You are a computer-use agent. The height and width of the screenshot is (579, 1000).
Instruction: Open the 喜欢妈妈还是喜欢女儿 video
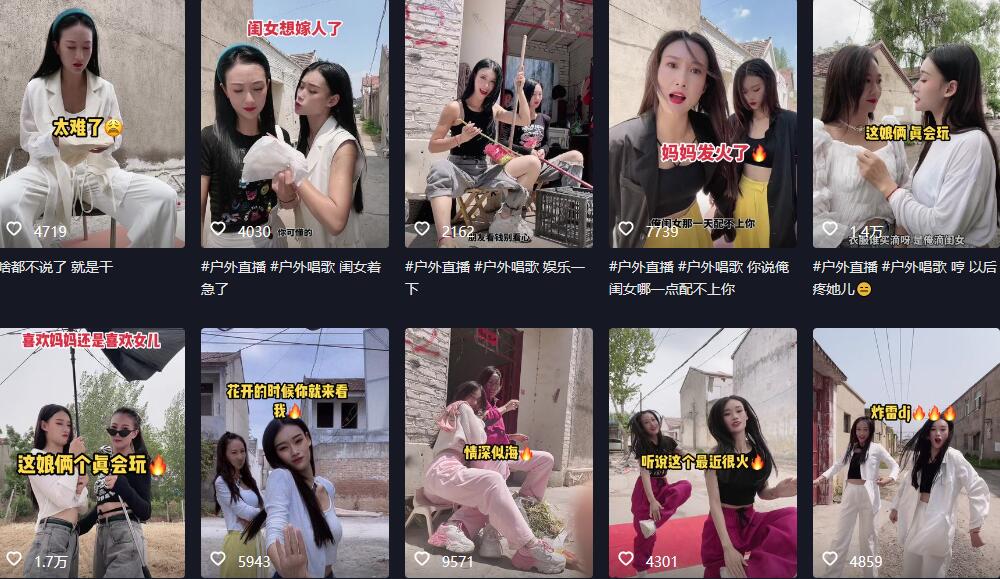point(92,450)
